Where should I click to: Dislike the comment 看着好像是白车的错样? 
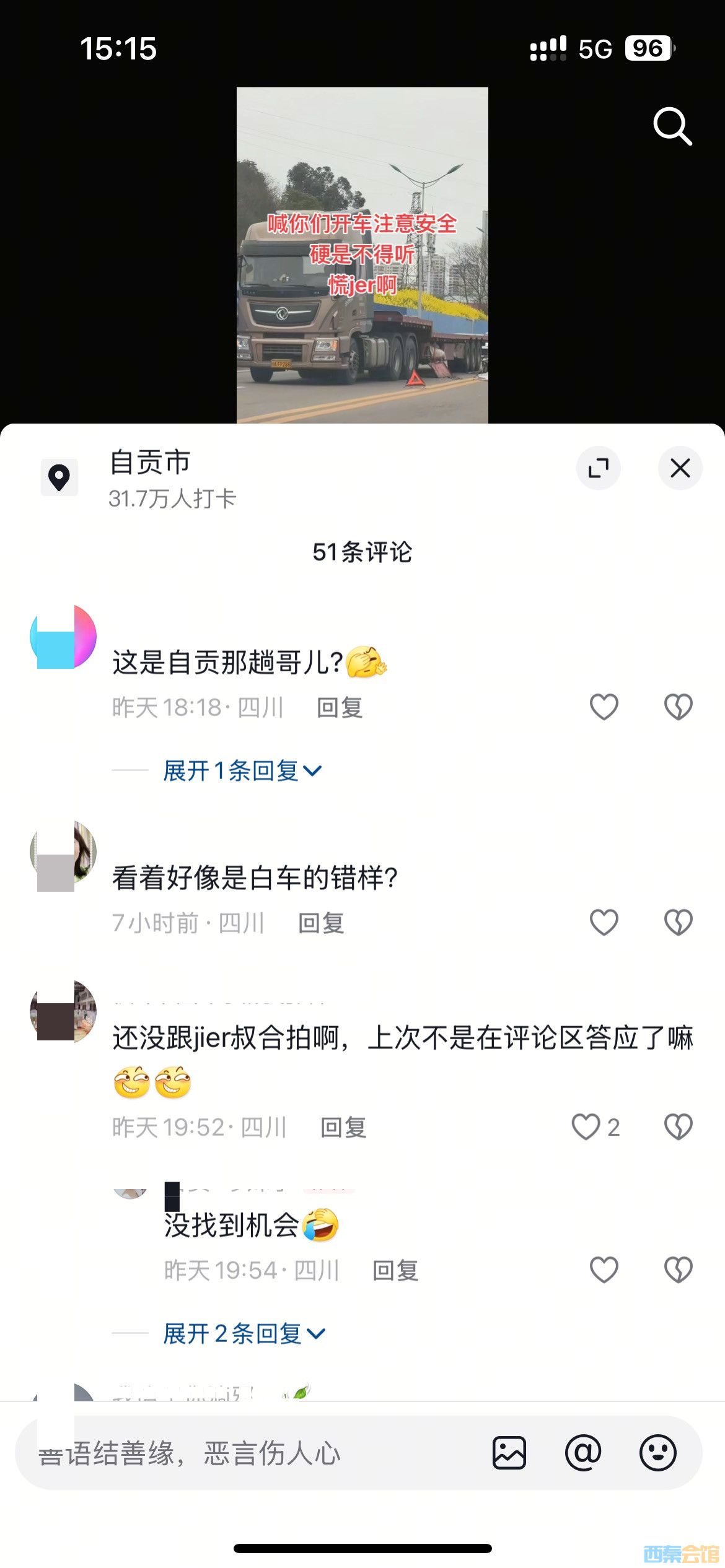[678, 922]
